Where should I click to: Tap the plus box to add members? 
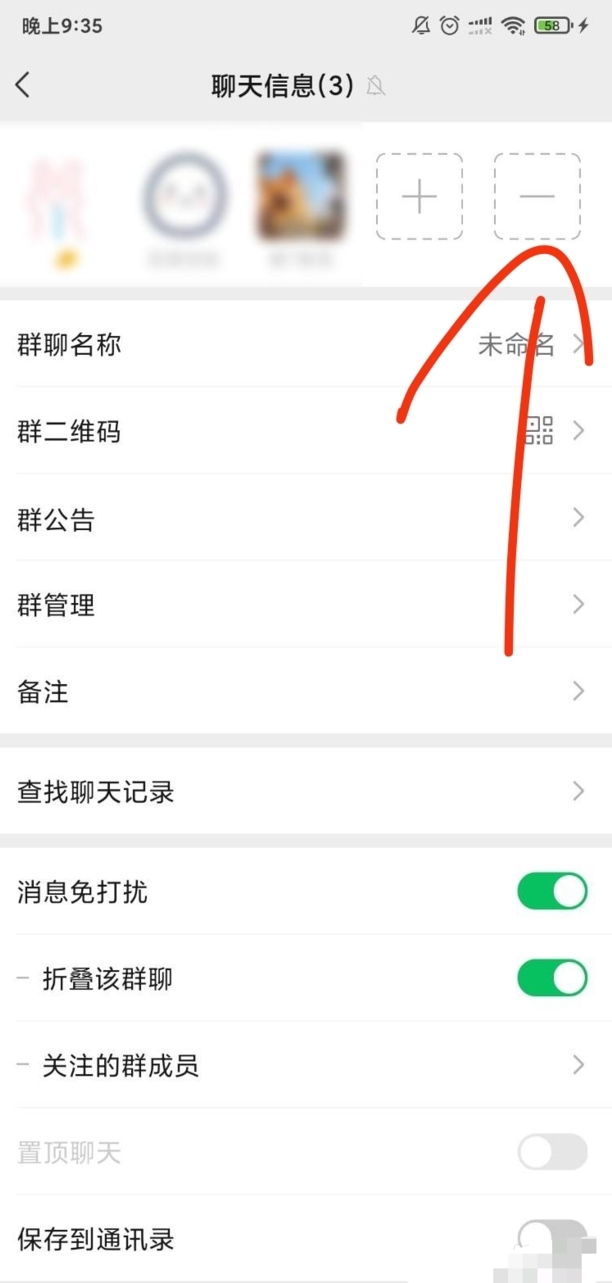[419, 197]
